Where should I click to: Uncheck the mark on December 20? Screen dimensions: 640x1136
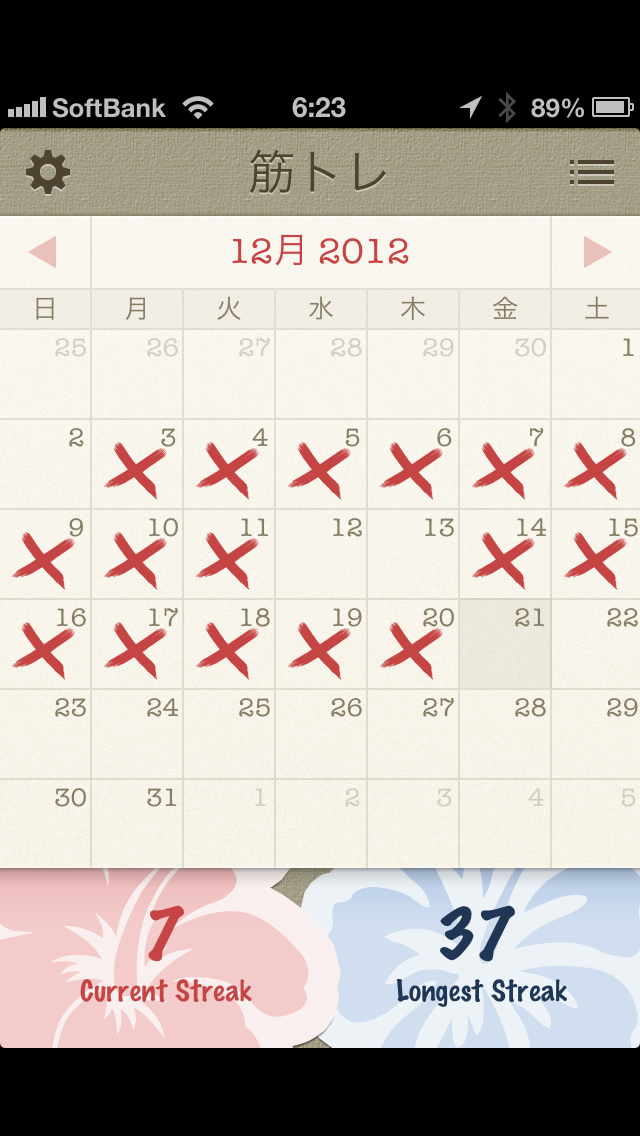pyautogui.click(x=413, y=645)
